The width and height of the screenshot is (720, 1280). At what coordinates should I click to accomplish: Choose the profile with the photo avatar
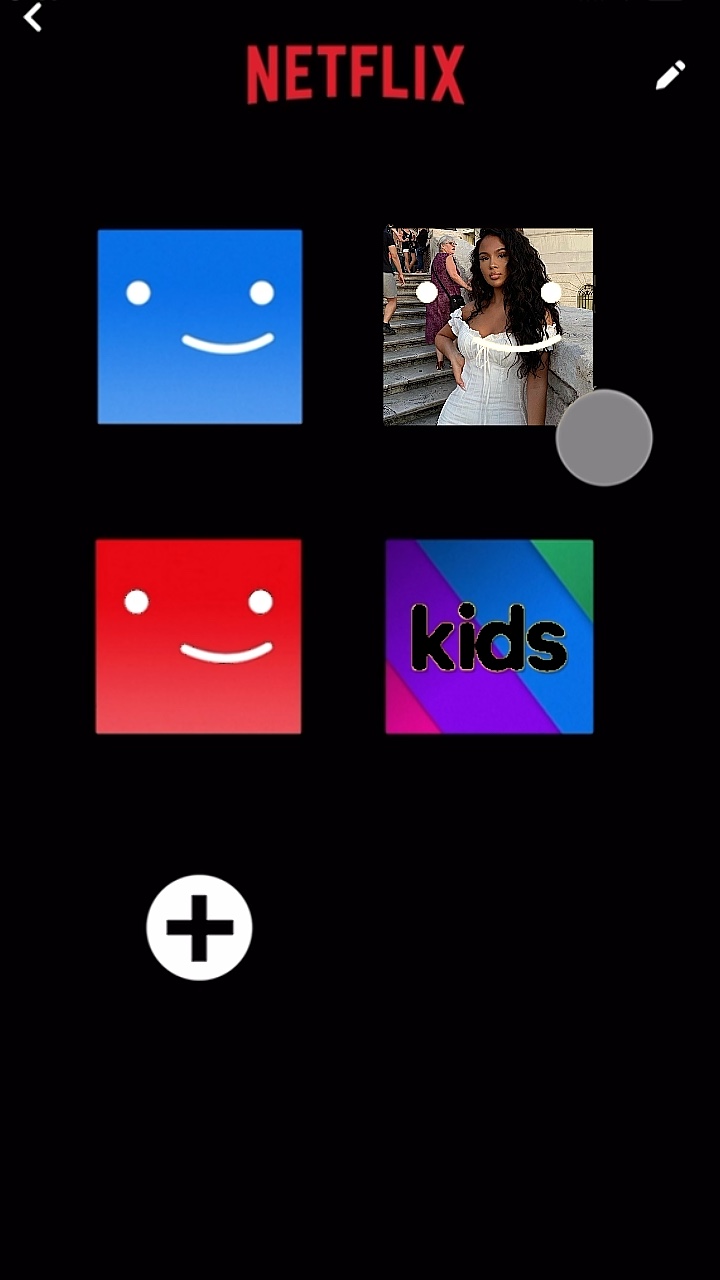pyautogui.click(x=488, y=327)
